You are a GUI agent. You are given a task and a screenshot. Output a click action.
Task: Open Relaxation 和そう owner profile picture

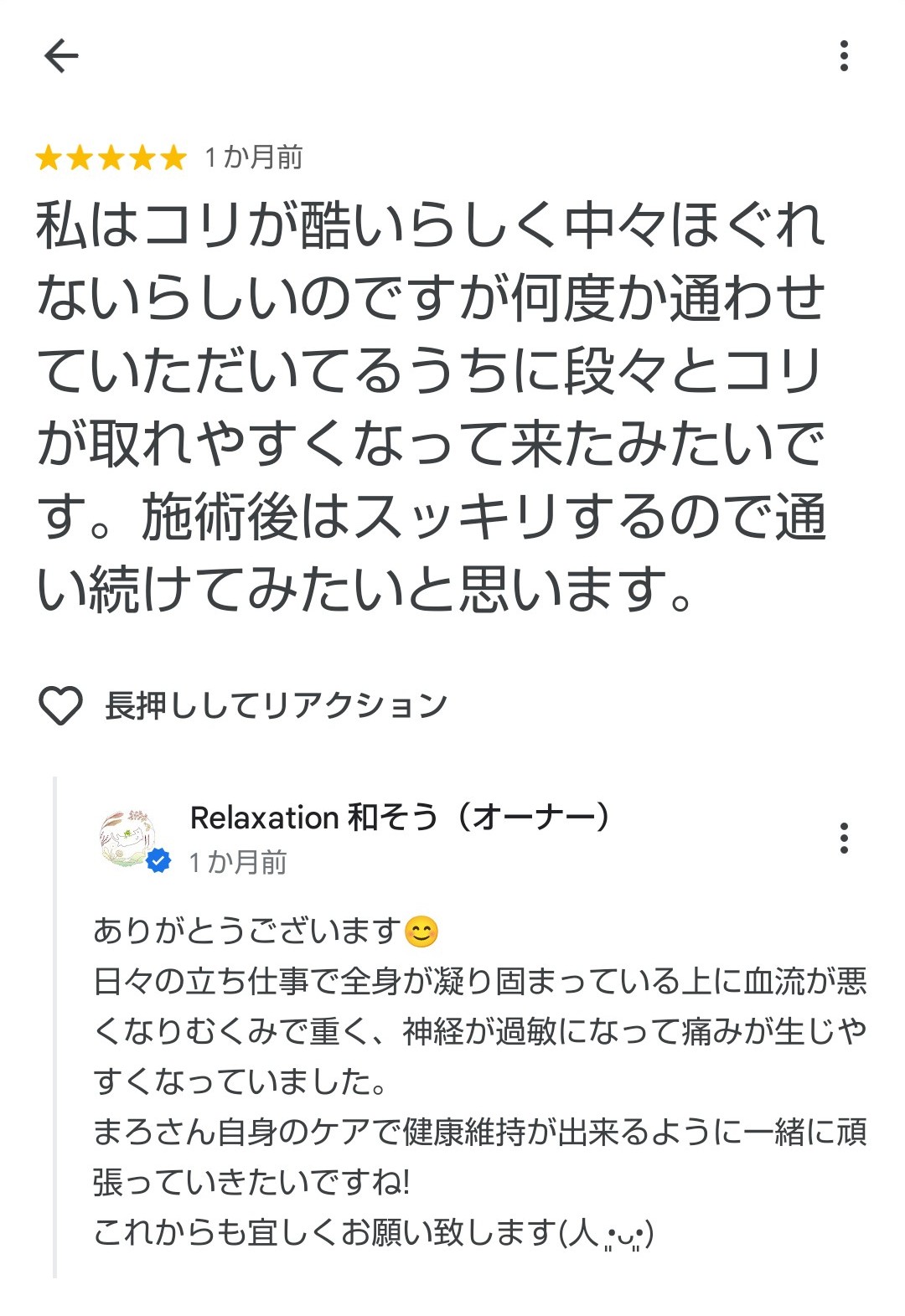click(129, 839)
